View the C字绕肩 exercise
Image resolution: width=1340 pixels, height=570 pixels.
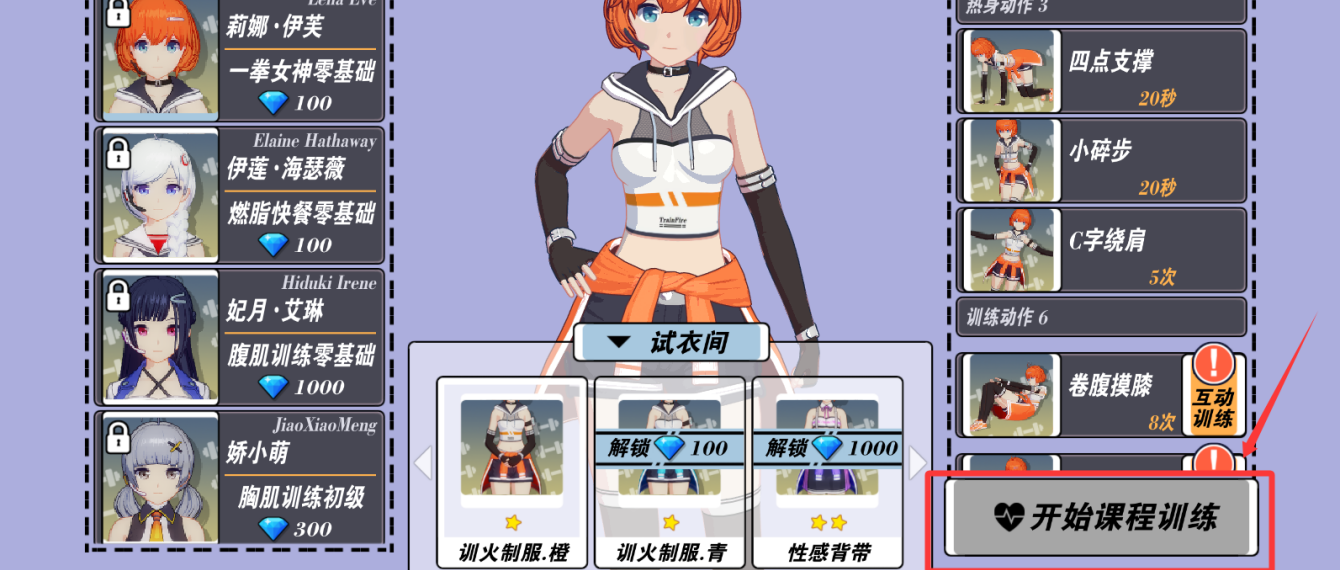click(x=1101, y=250)
